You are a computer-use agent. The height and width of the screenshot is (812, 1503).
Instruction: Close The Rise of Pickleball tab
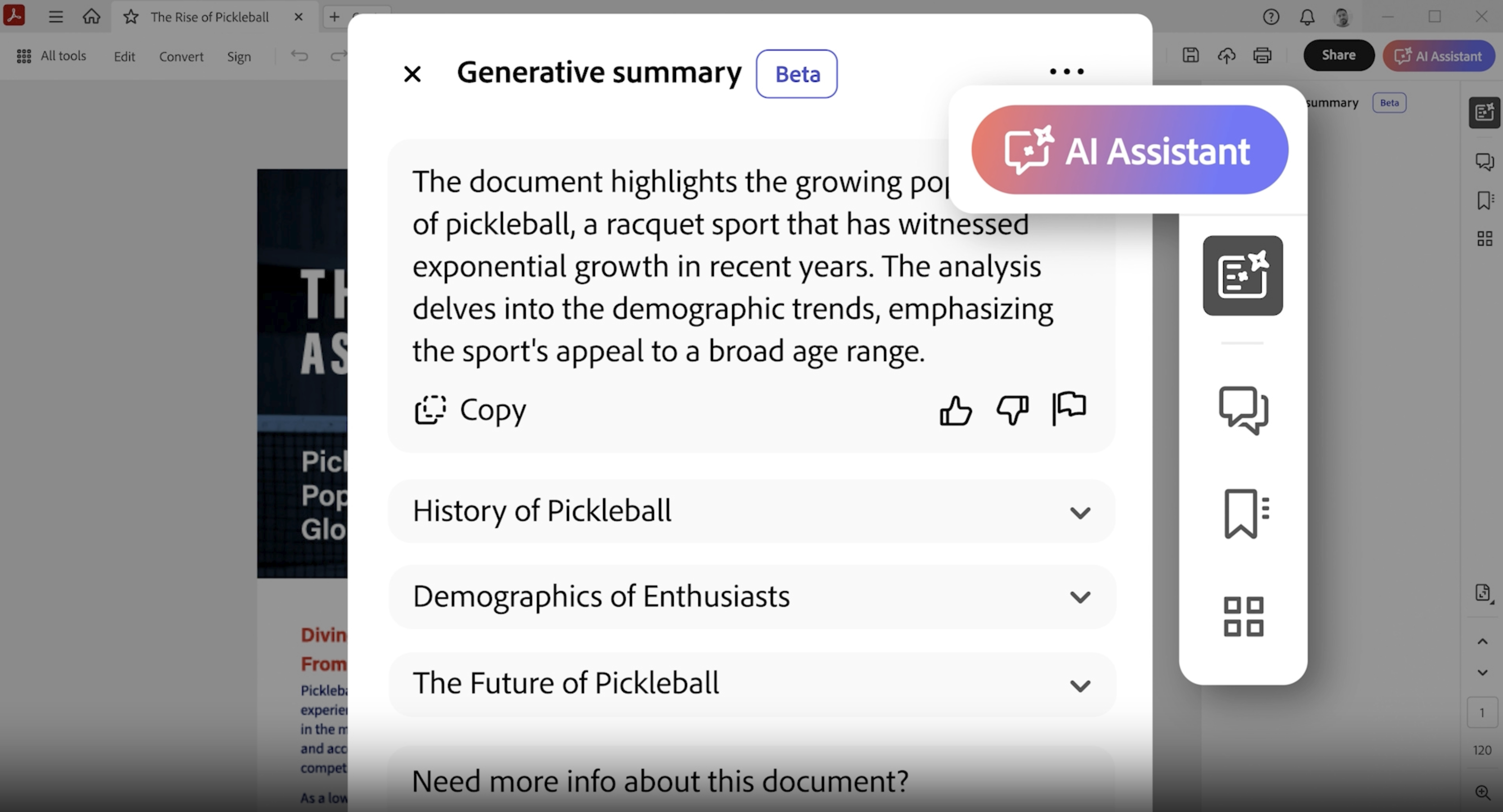(x=299, y=17)
